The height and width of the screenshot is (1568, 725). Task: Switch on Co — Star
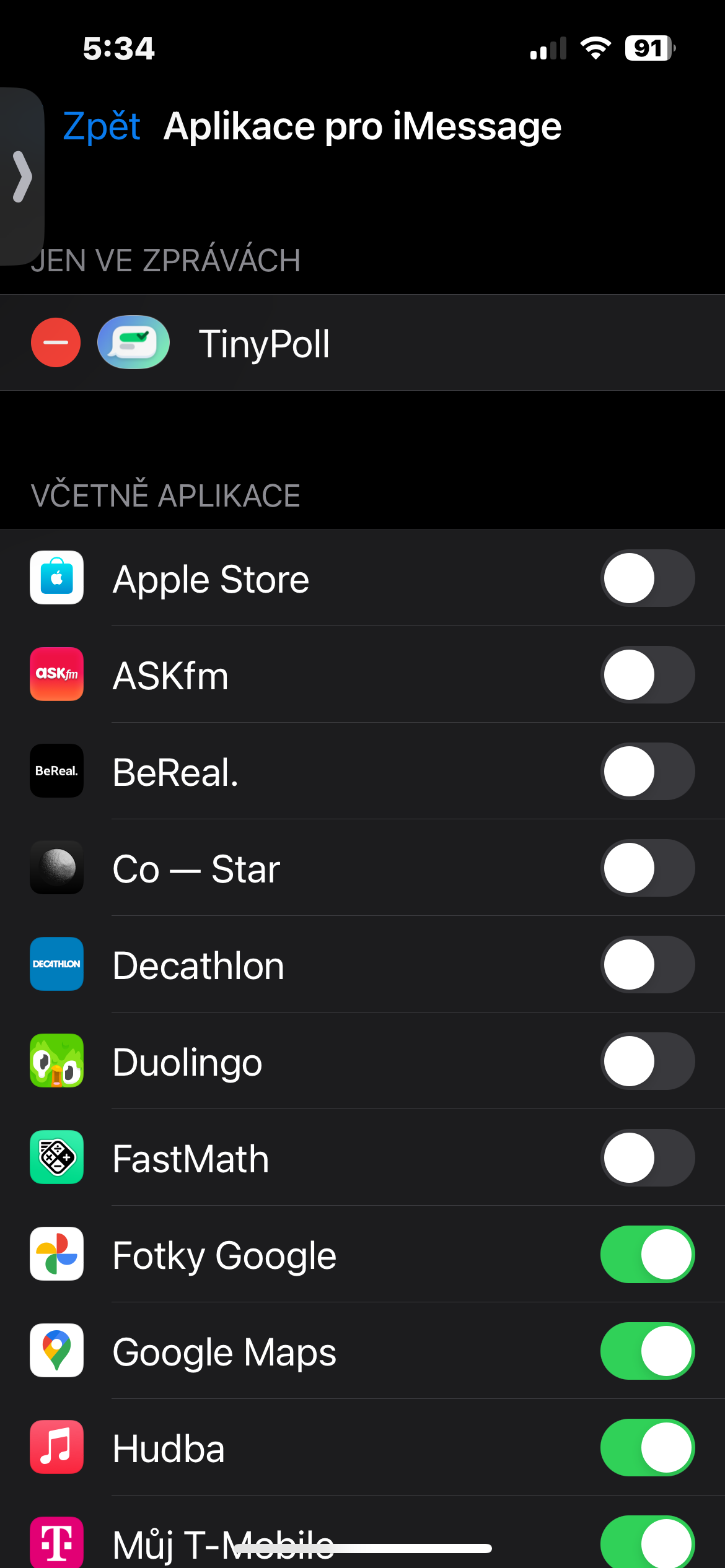(648, 868)
